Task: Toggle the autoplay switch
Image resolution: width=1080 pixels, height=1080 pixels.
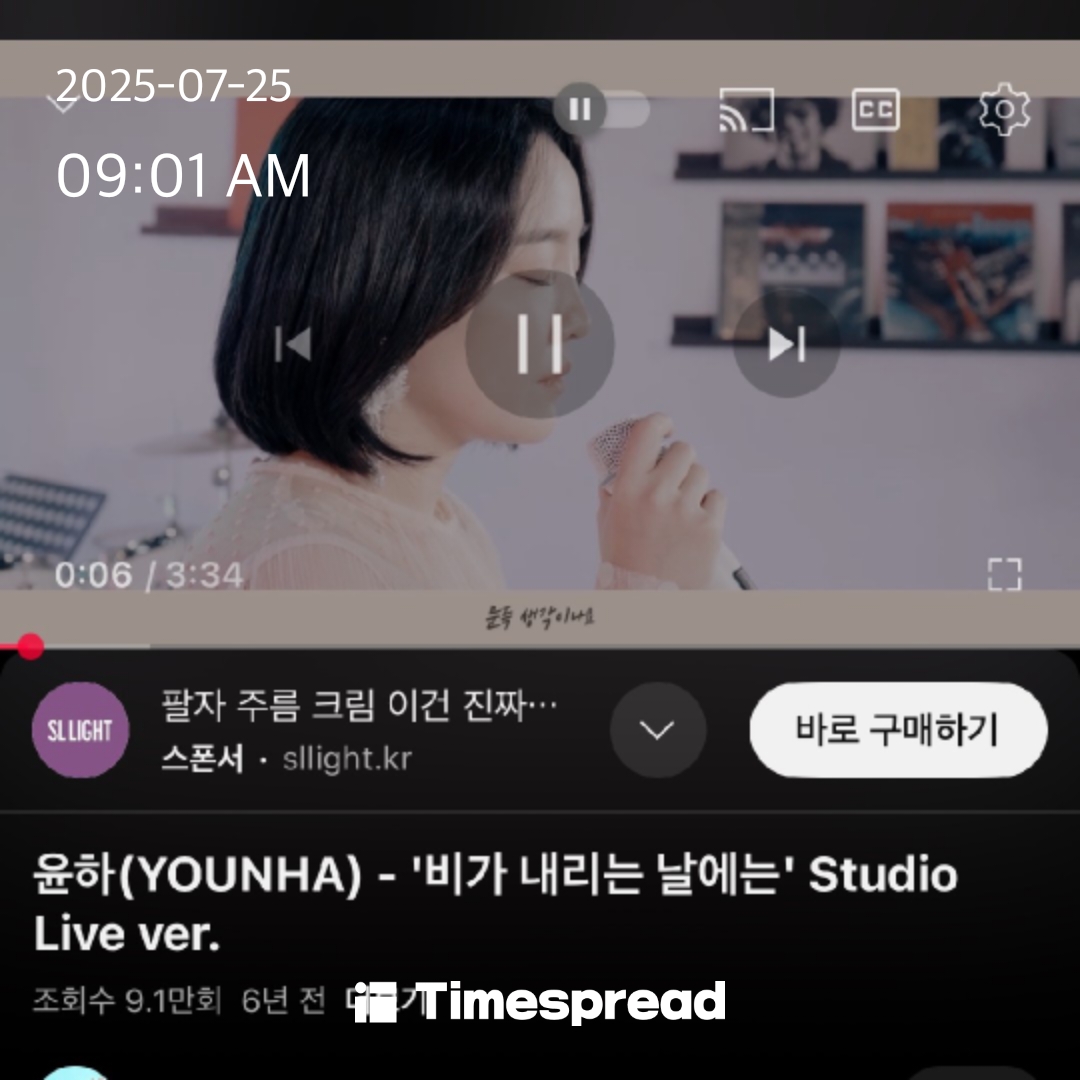Action: coord(602,108)
